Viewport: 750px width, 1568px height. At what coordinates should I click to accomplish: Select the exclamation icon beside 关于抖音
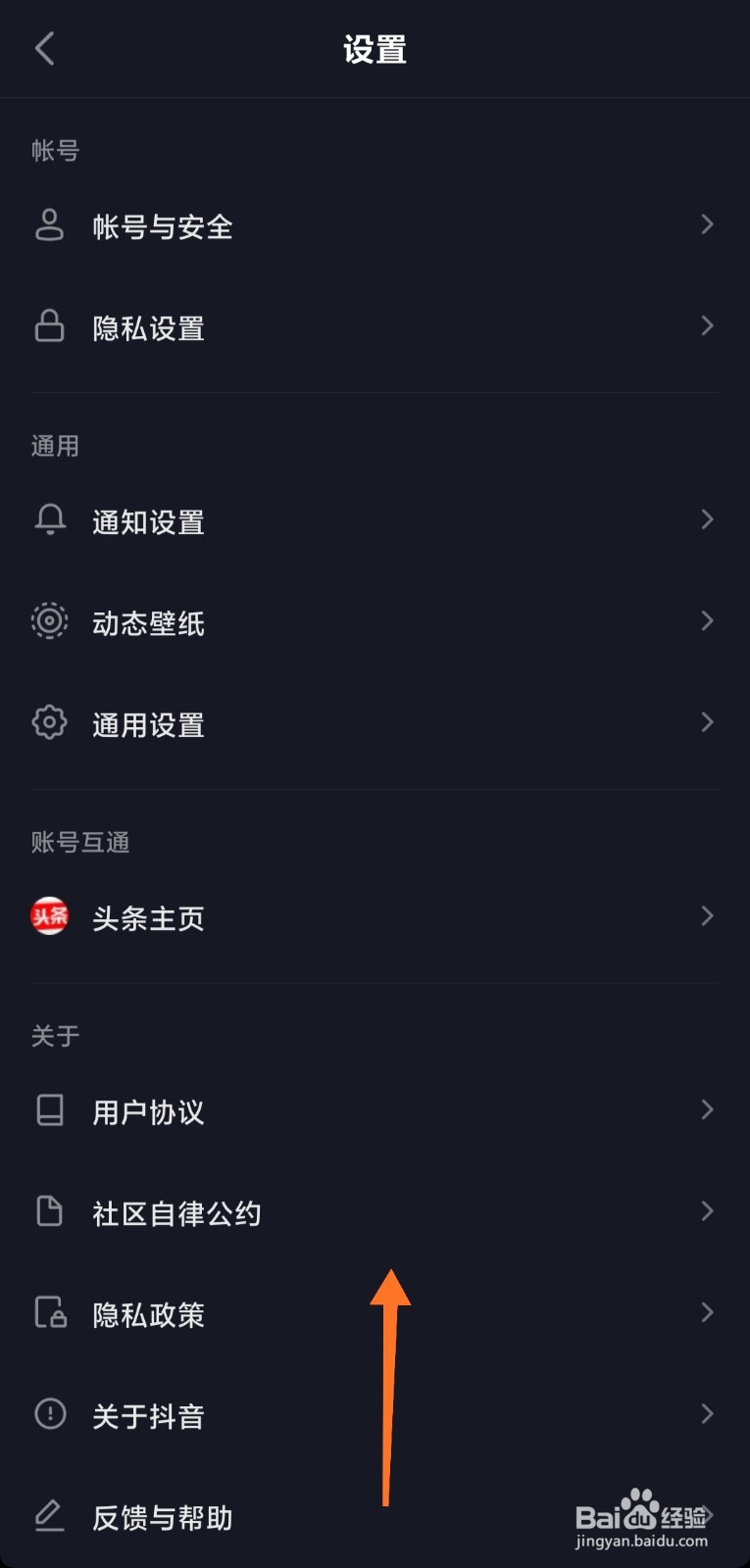(49, 1414)
